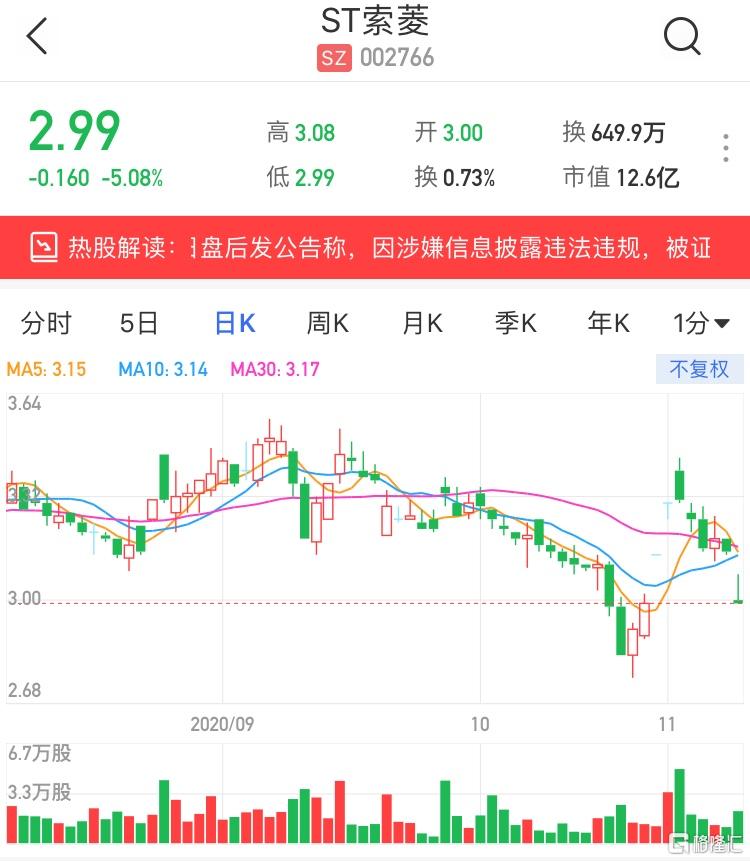Expand the 1分 minute interval dropdown

click(x=701, y=323)
